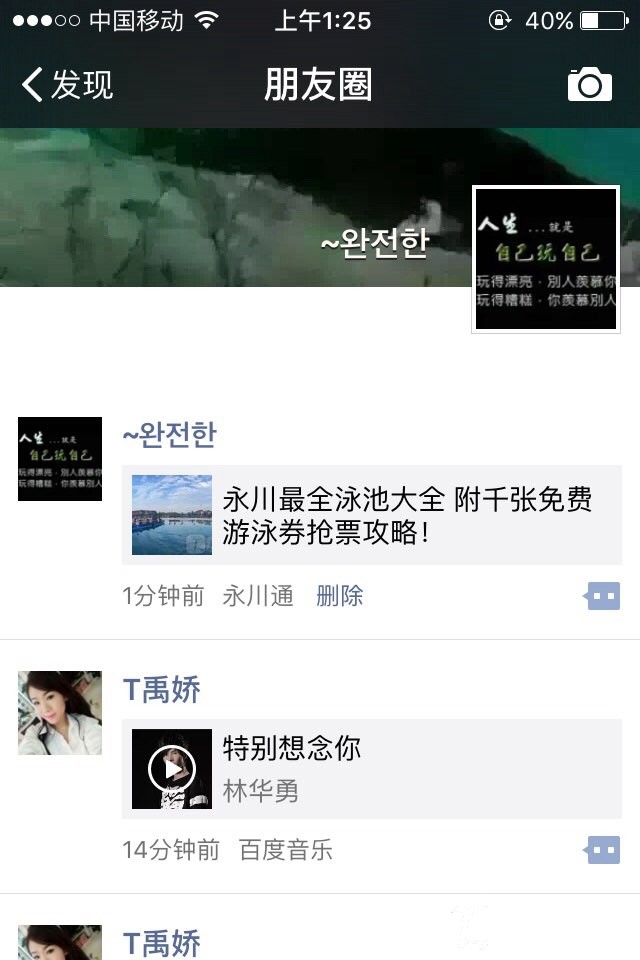Viewport: 640px width, 960px height.
Task: Open ~완전한's avatar in the first post
Action: pos(60,459)
